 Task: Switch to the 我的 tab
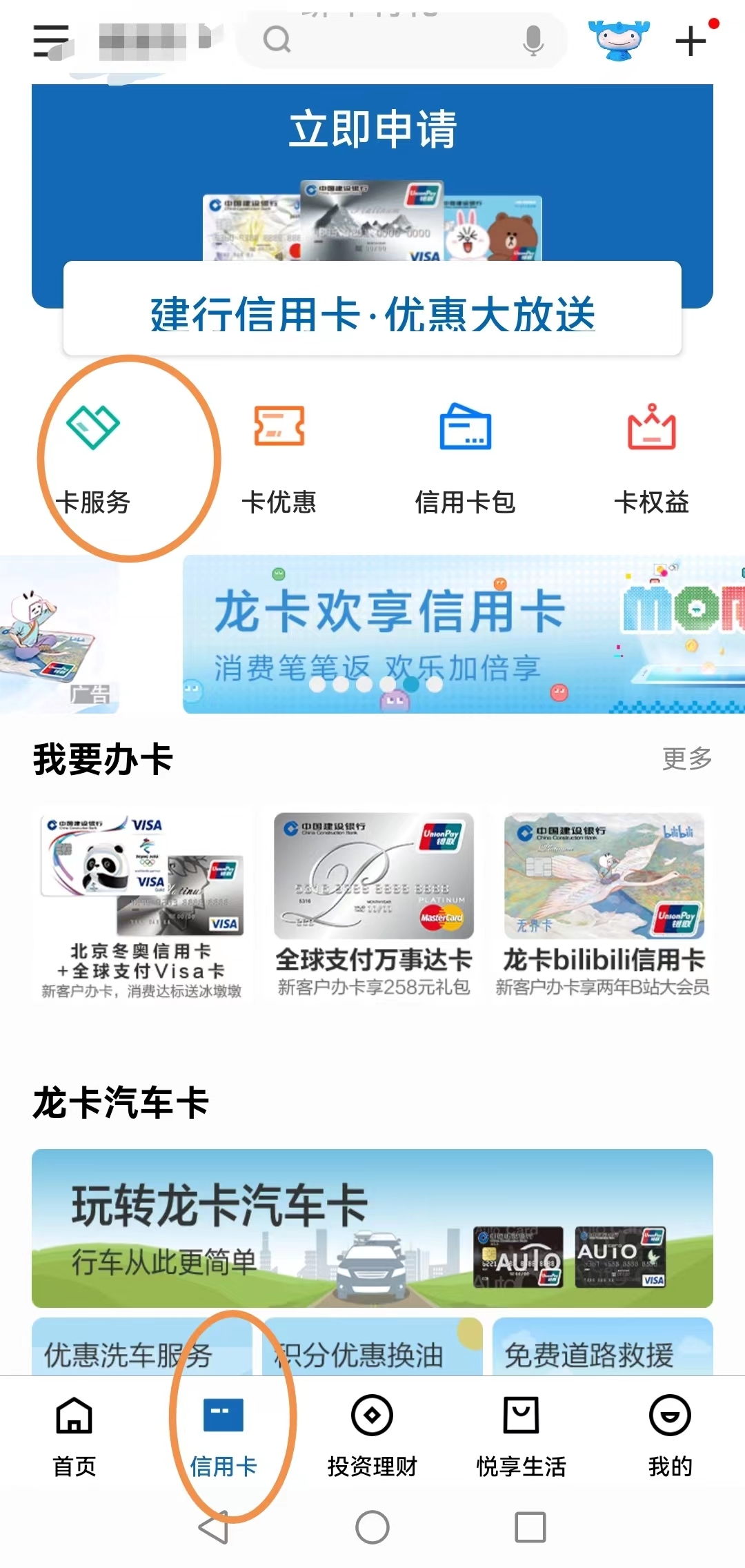tap(670, 1435)
